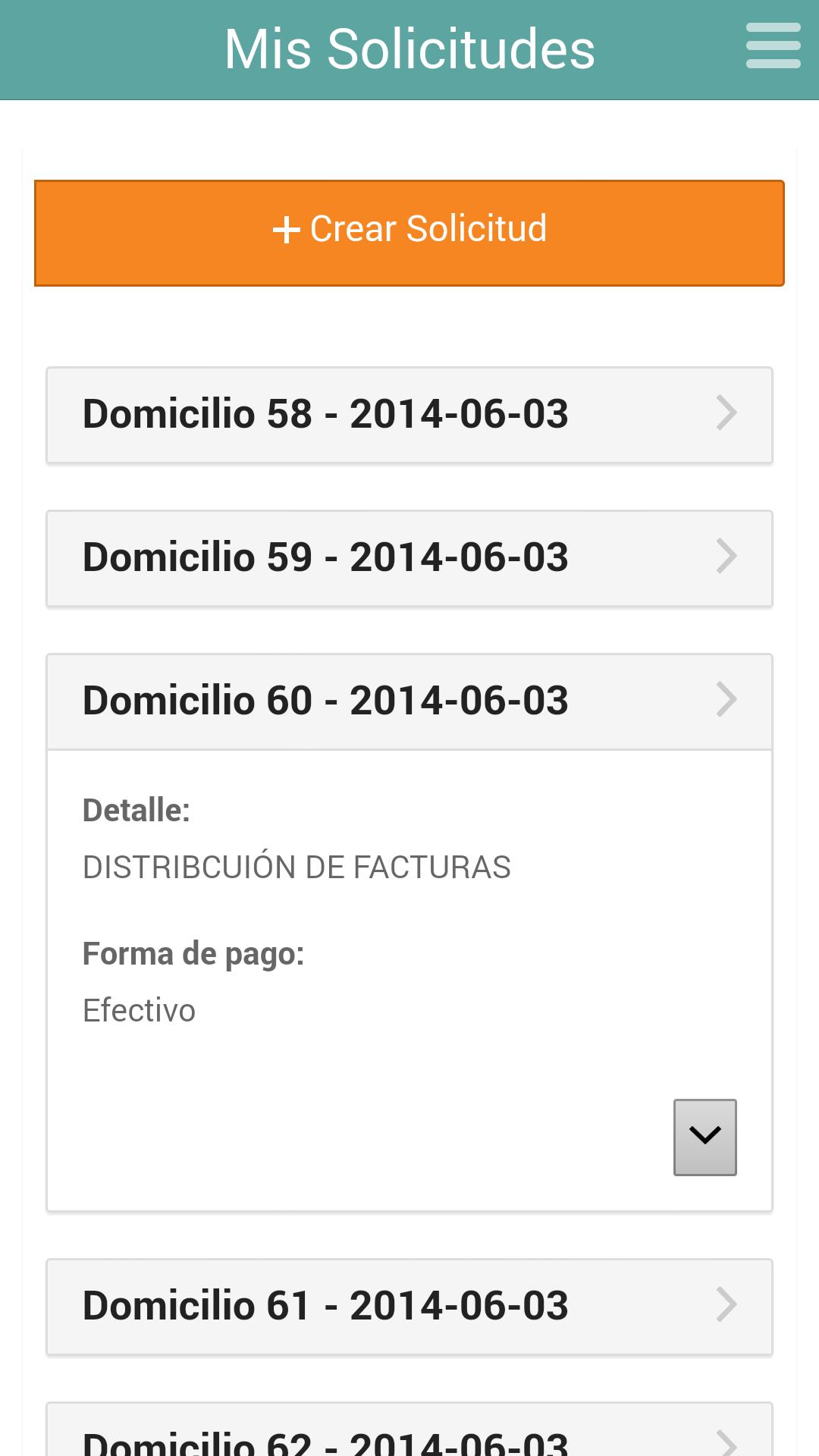Click the chevron arrow on Domicilio 60
The width and height of the screenshot is (819, 1456).
click(x=727, y=698)
